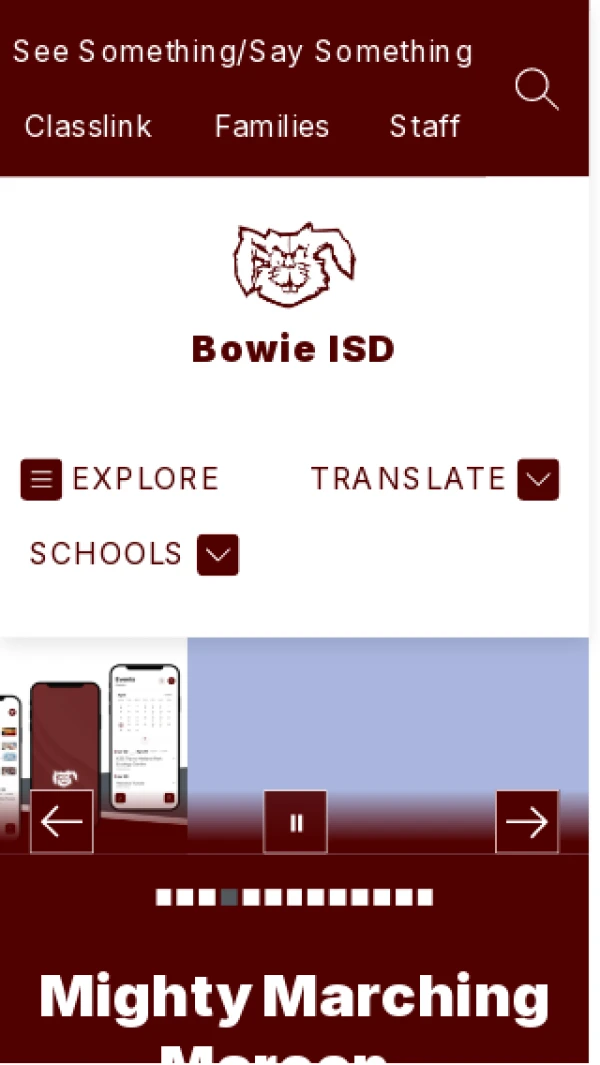
Task: Expand the Schools dropdown
Action: (x=217, y=555)
